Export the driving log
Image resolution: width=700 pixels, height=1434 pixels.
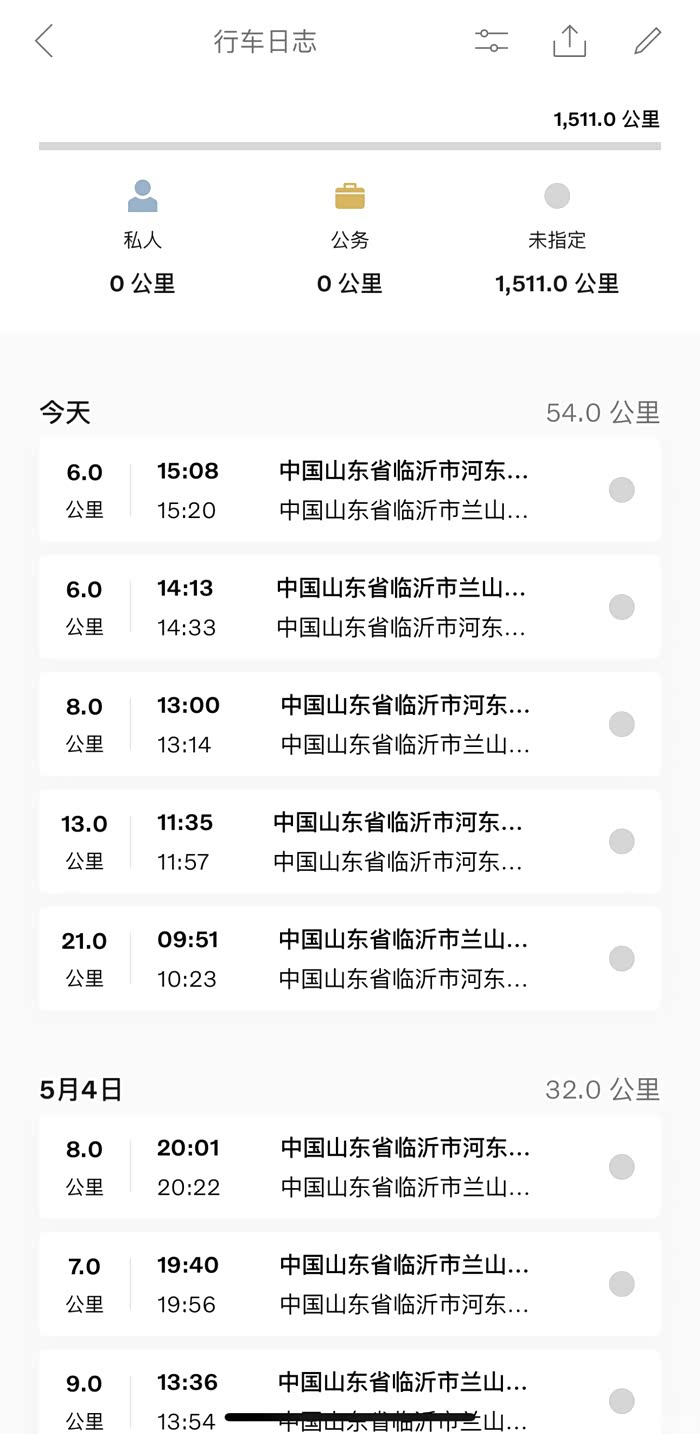pos(569,41)
